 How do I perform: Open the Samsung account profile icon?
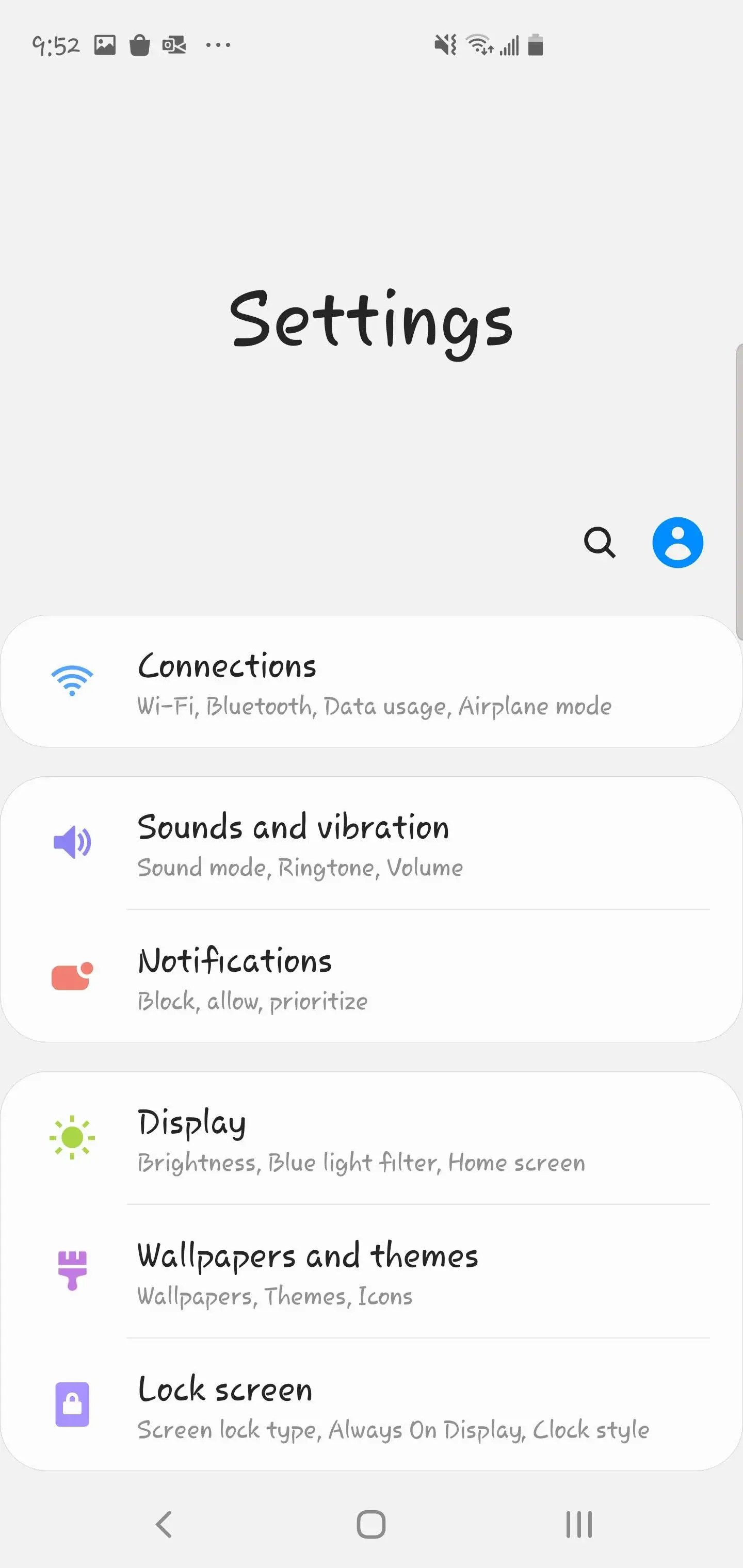pos(677,542)
